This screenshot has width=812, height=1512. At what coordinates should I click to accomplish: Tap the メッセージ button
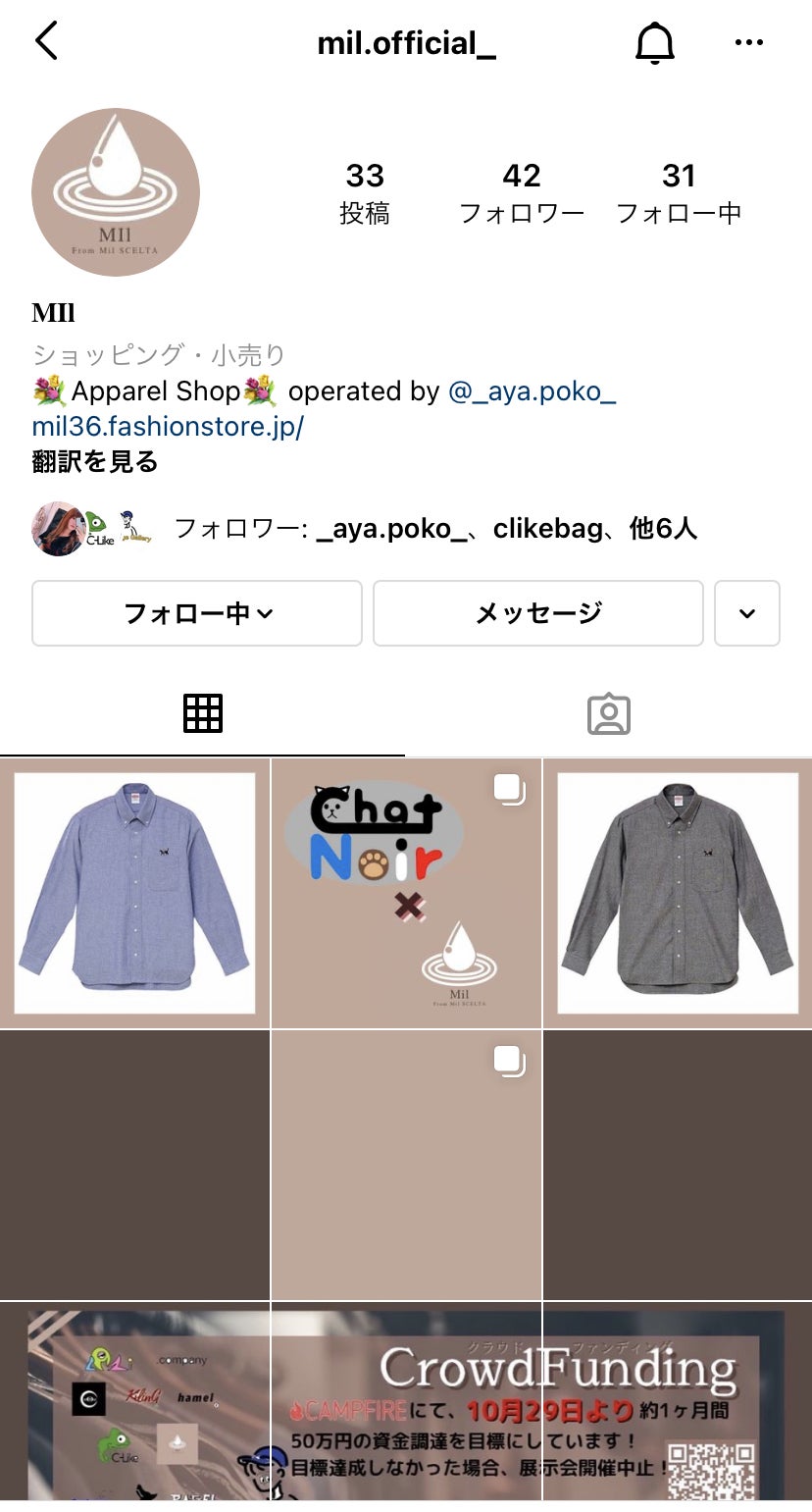[537, 613]
